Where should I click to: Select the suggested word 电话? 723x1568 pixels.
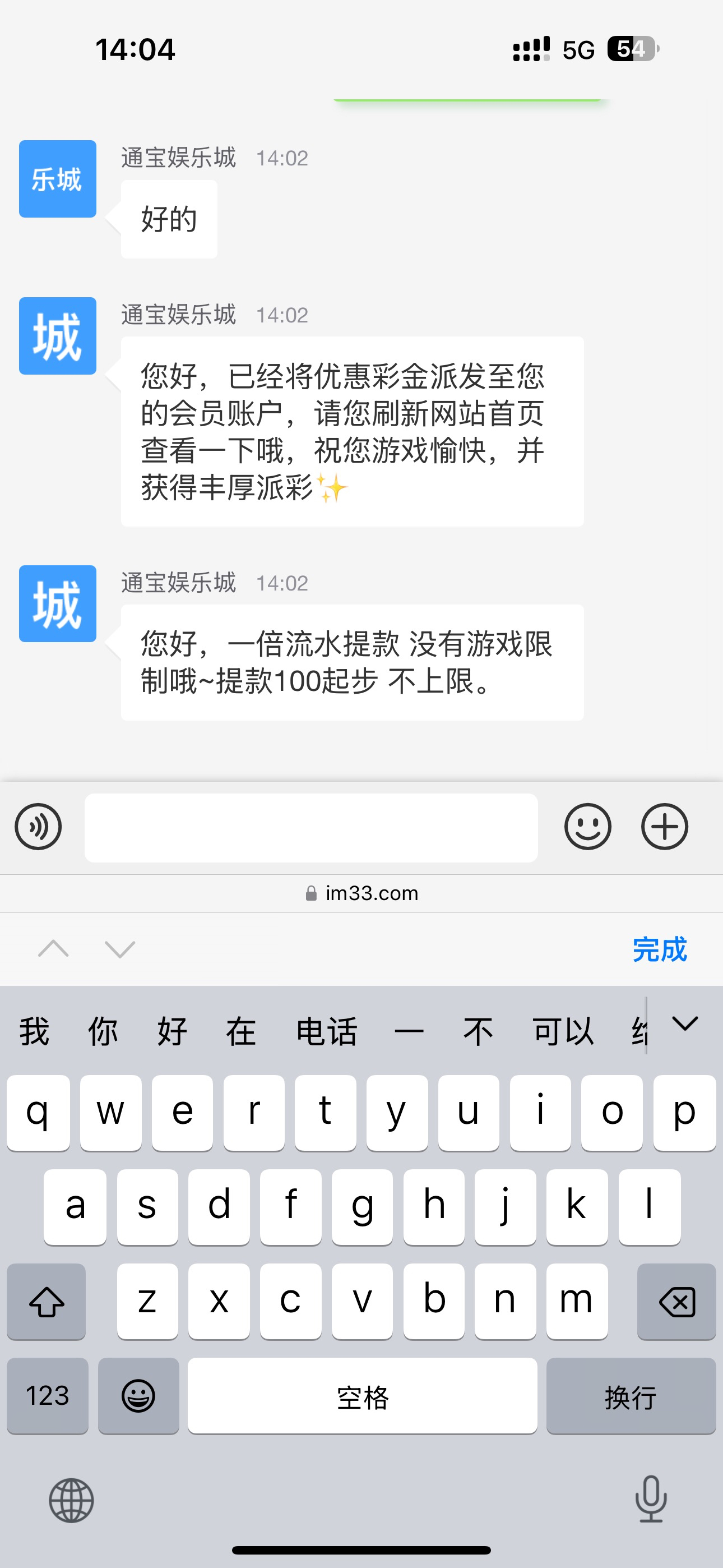(327, 1032)
